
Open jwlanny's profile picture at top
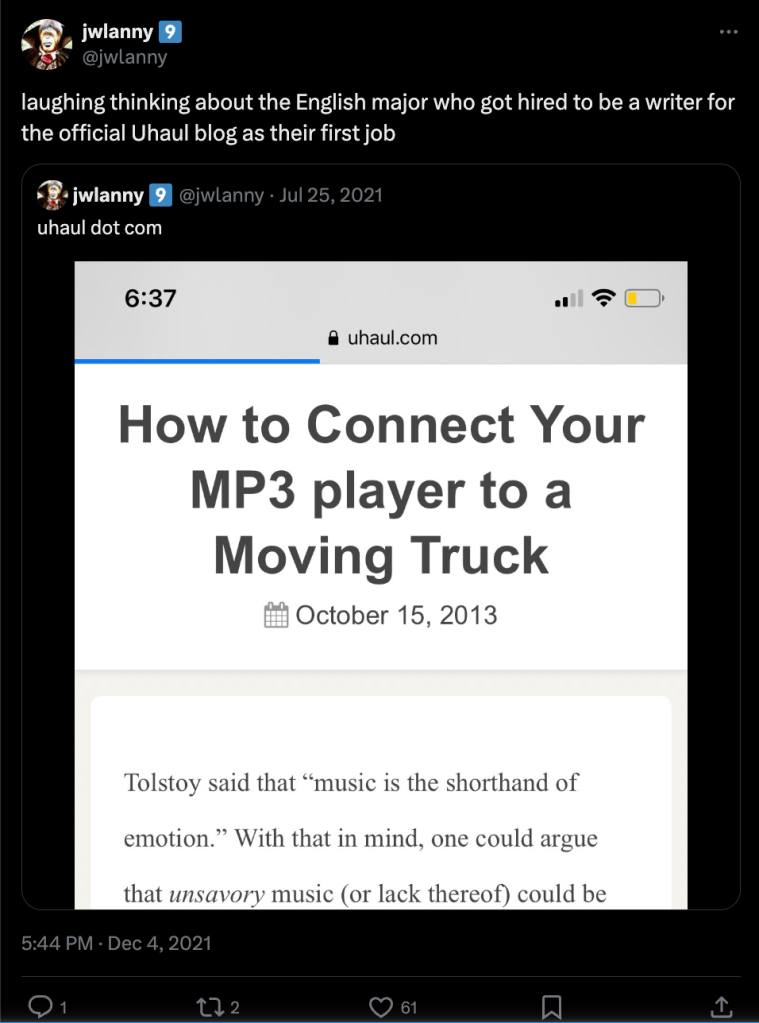click(x=46, y=45)
